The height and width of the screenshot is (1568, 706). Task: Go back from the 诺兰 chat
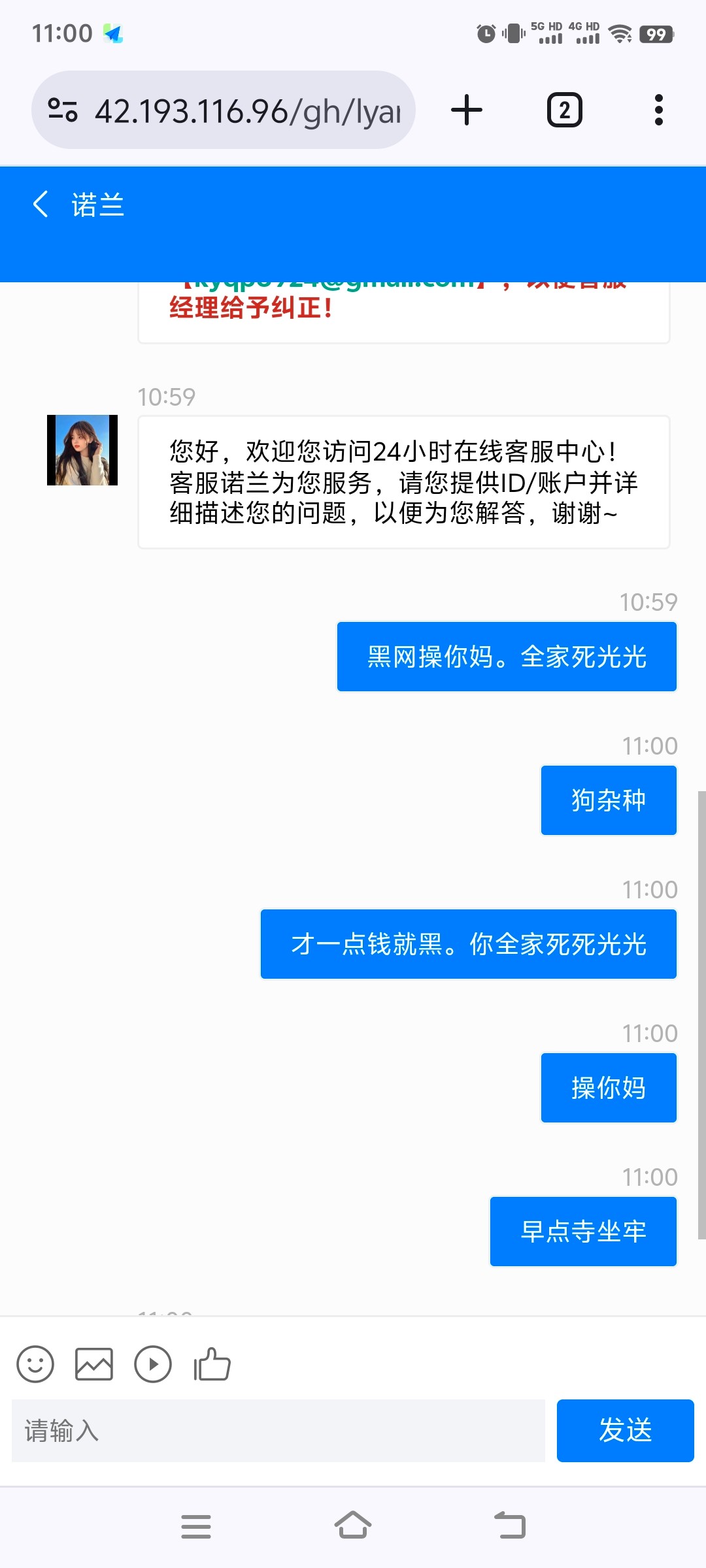point(41,204)
